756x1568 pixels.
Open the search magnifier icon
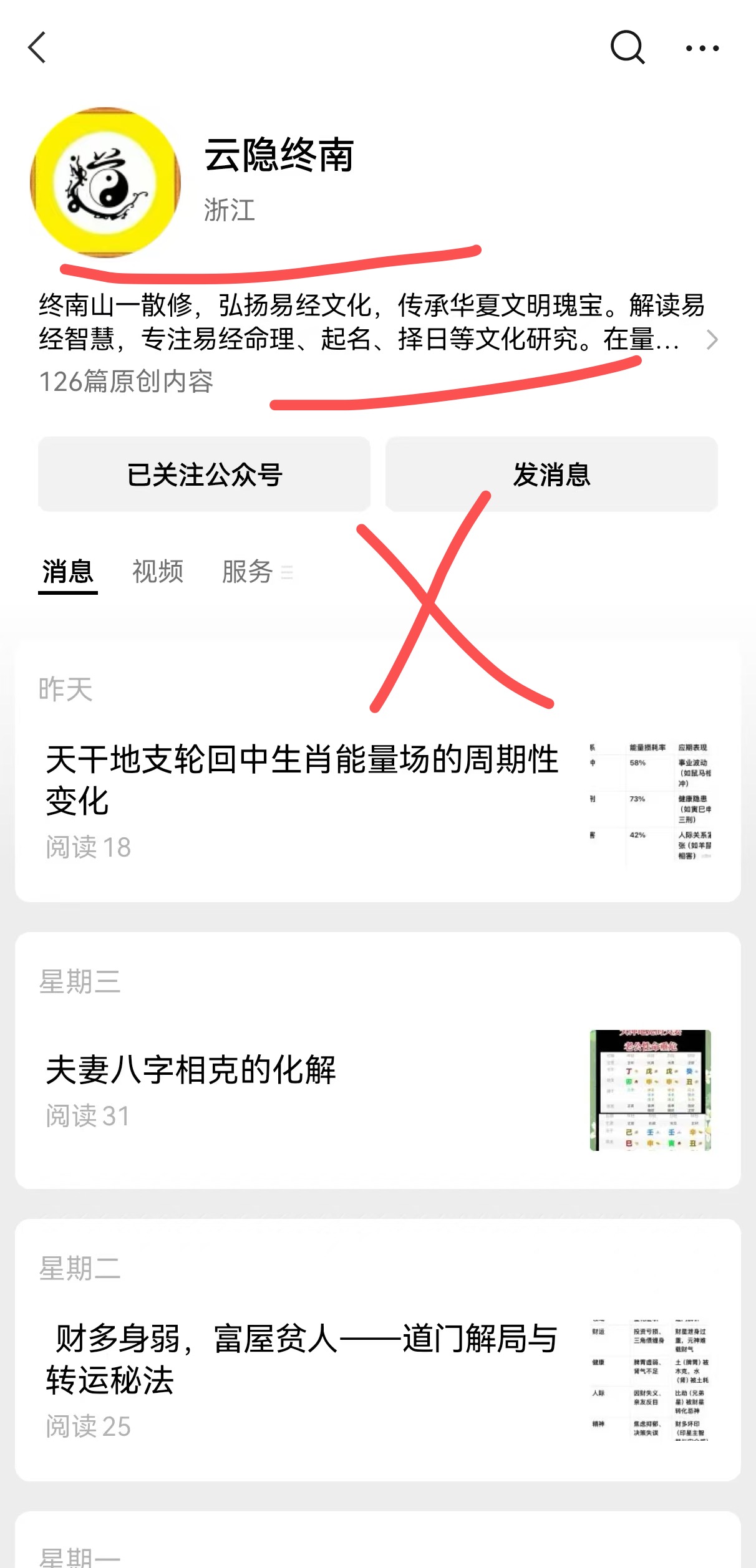[627, 47]
